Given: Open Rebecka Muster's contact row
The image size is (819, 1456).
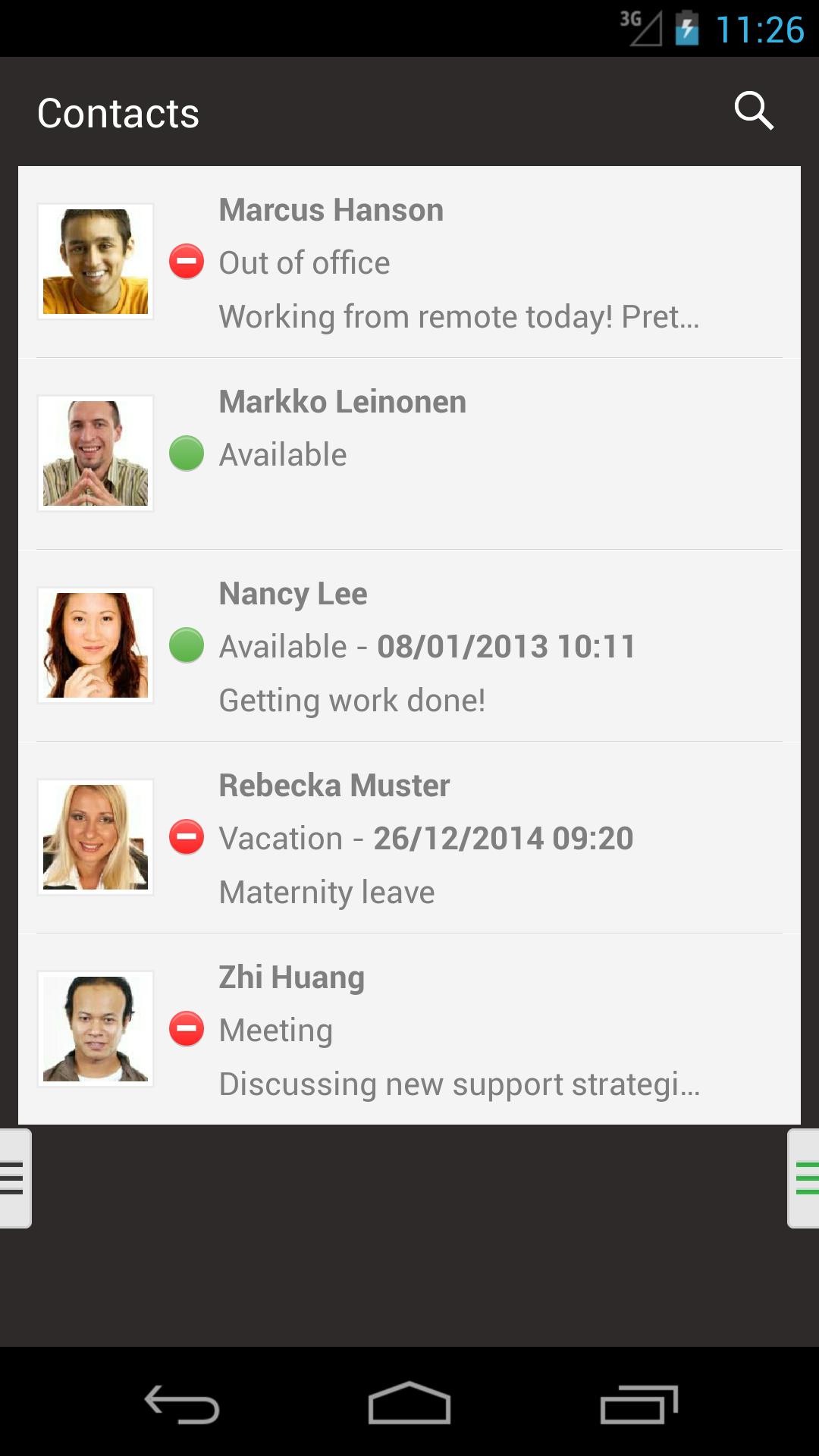Looking at the screenshot, I should coord(409,837).
